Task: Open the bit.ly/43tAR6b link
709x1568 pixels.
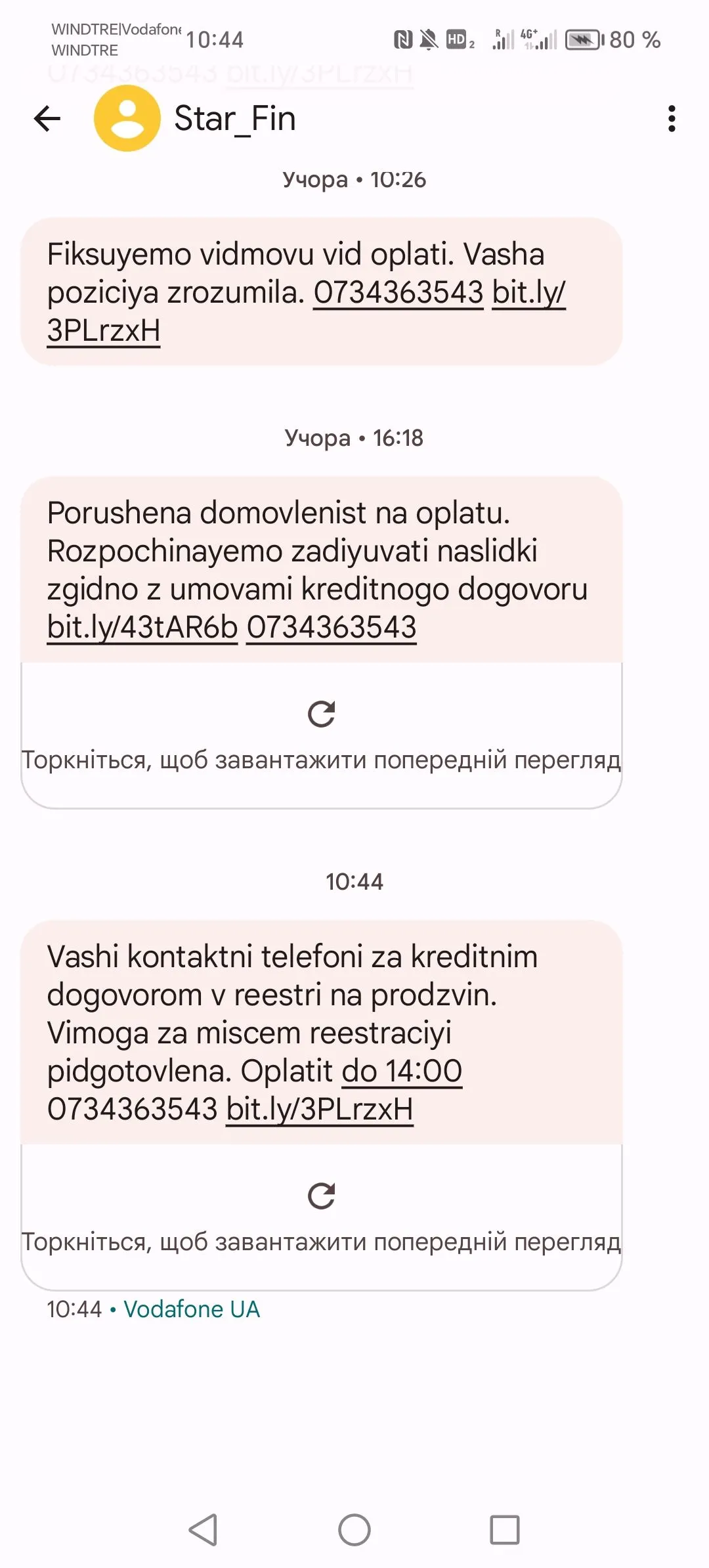Action: point(142,627)
